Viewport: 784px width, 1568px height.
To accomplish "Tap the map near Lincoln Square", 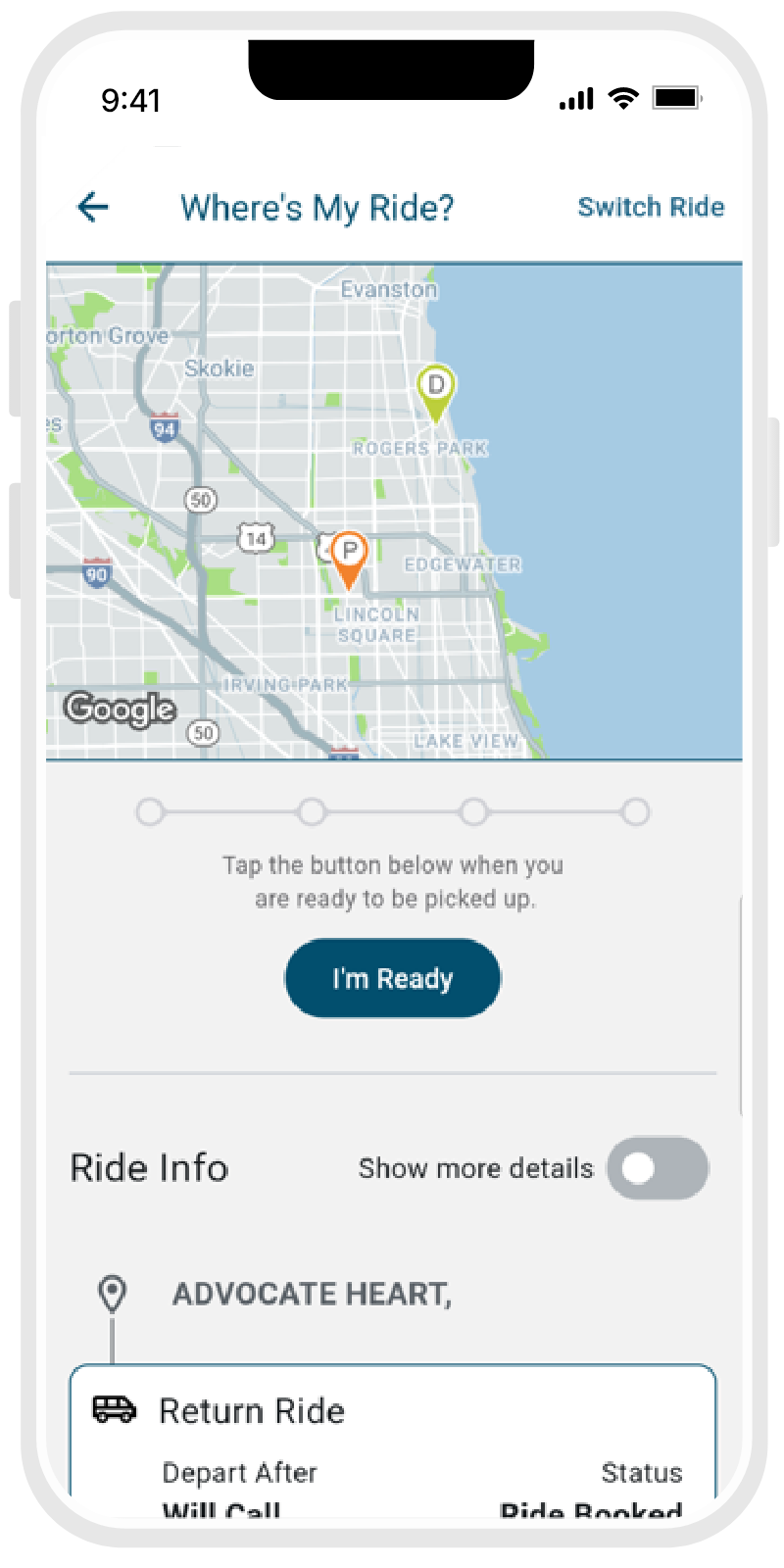I will [377, 624].
